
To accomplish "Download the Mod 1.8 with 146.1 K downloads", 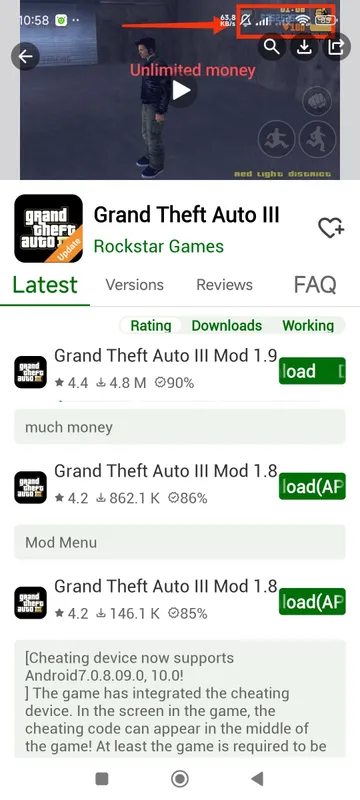I will click(x=312, y=602).
